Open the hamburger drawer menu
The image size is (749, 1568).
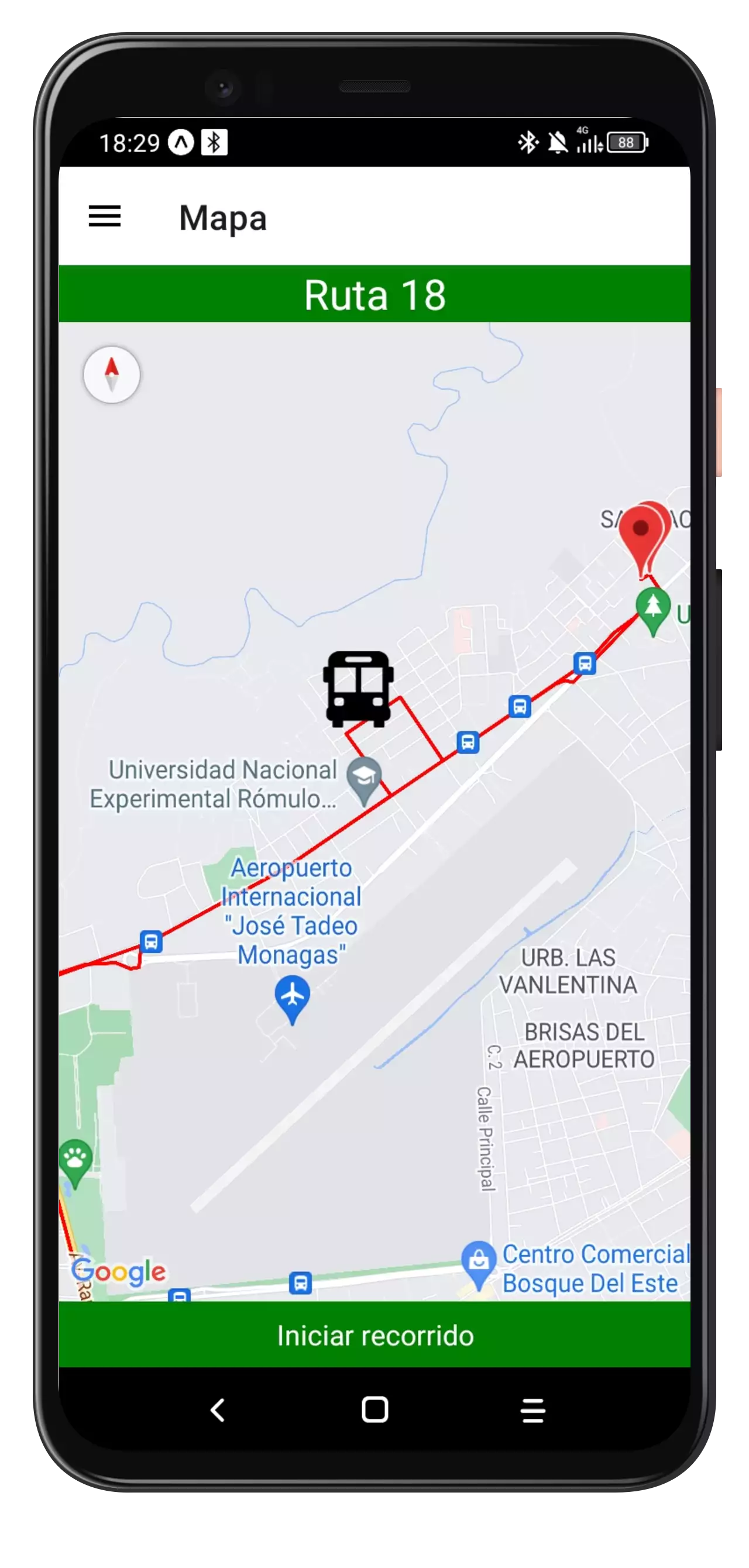click(x=105, y=216)
